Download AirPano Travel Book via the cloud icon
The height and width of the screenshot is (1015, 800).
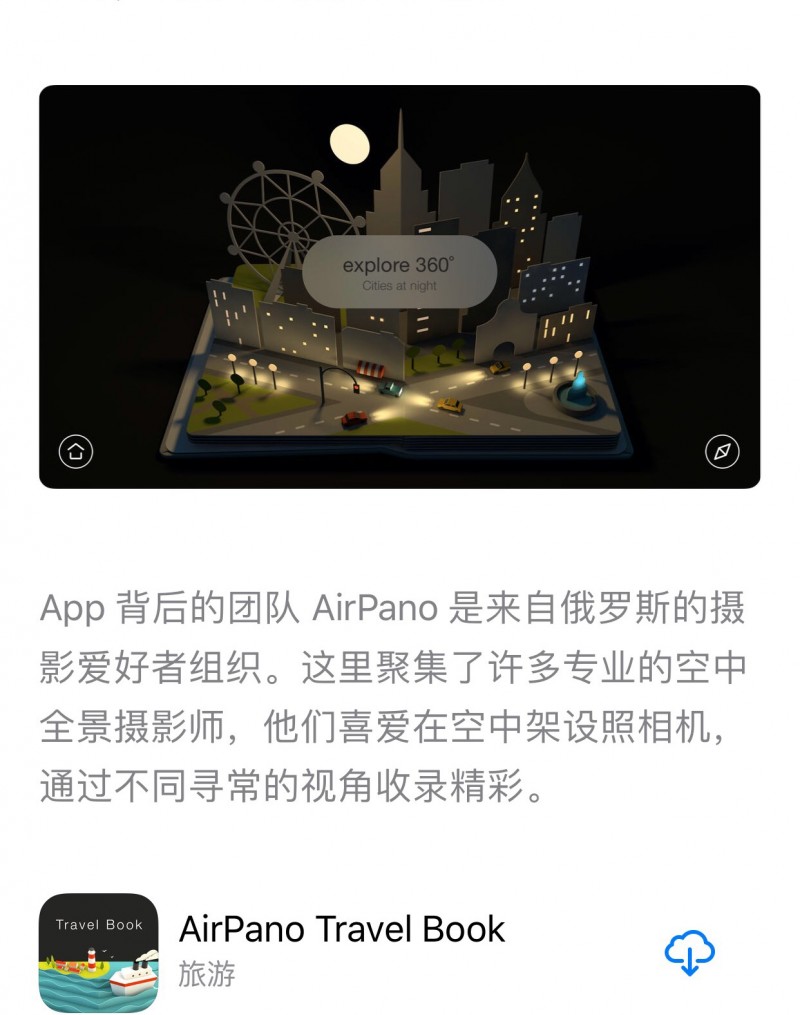pos(689,951)
